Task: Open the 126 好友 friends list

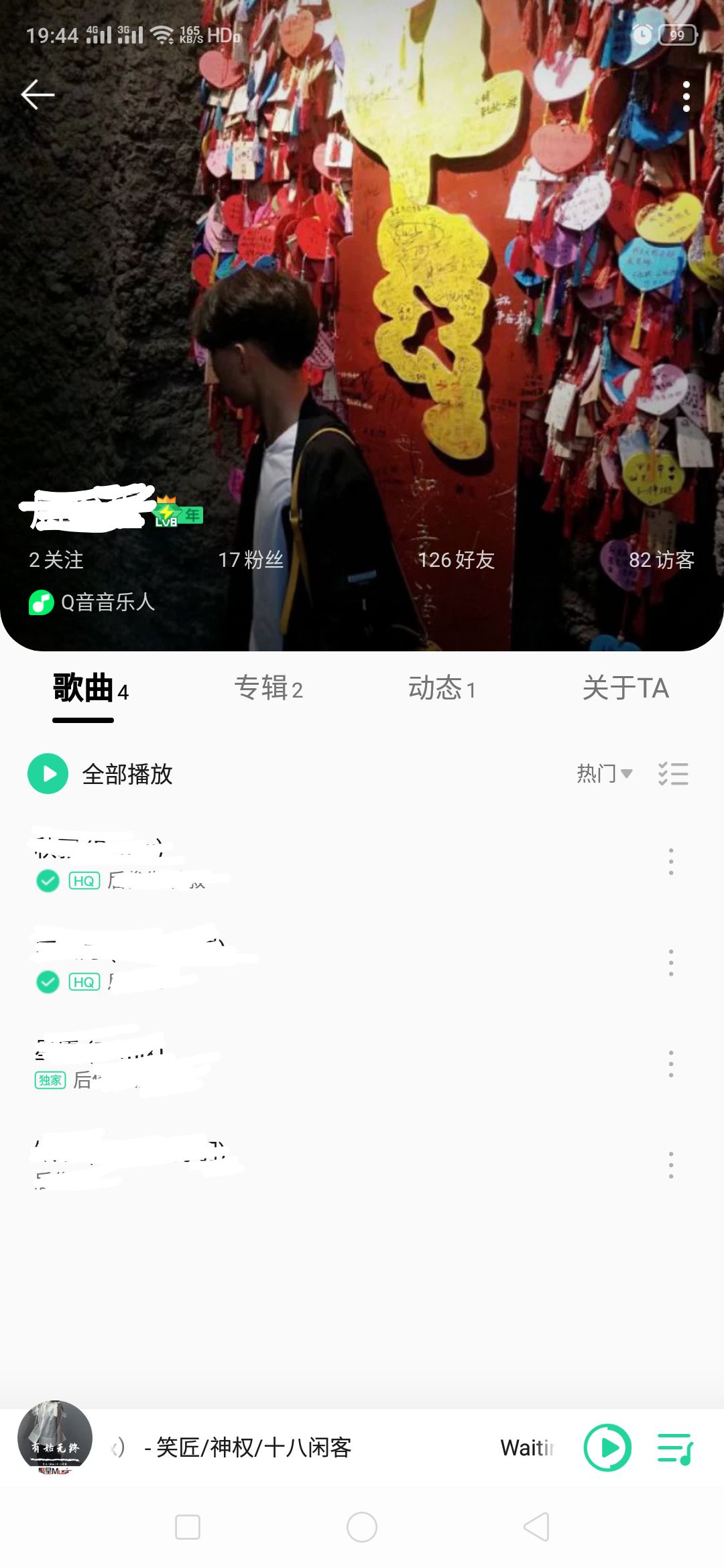Action: (x=456, y=560)
